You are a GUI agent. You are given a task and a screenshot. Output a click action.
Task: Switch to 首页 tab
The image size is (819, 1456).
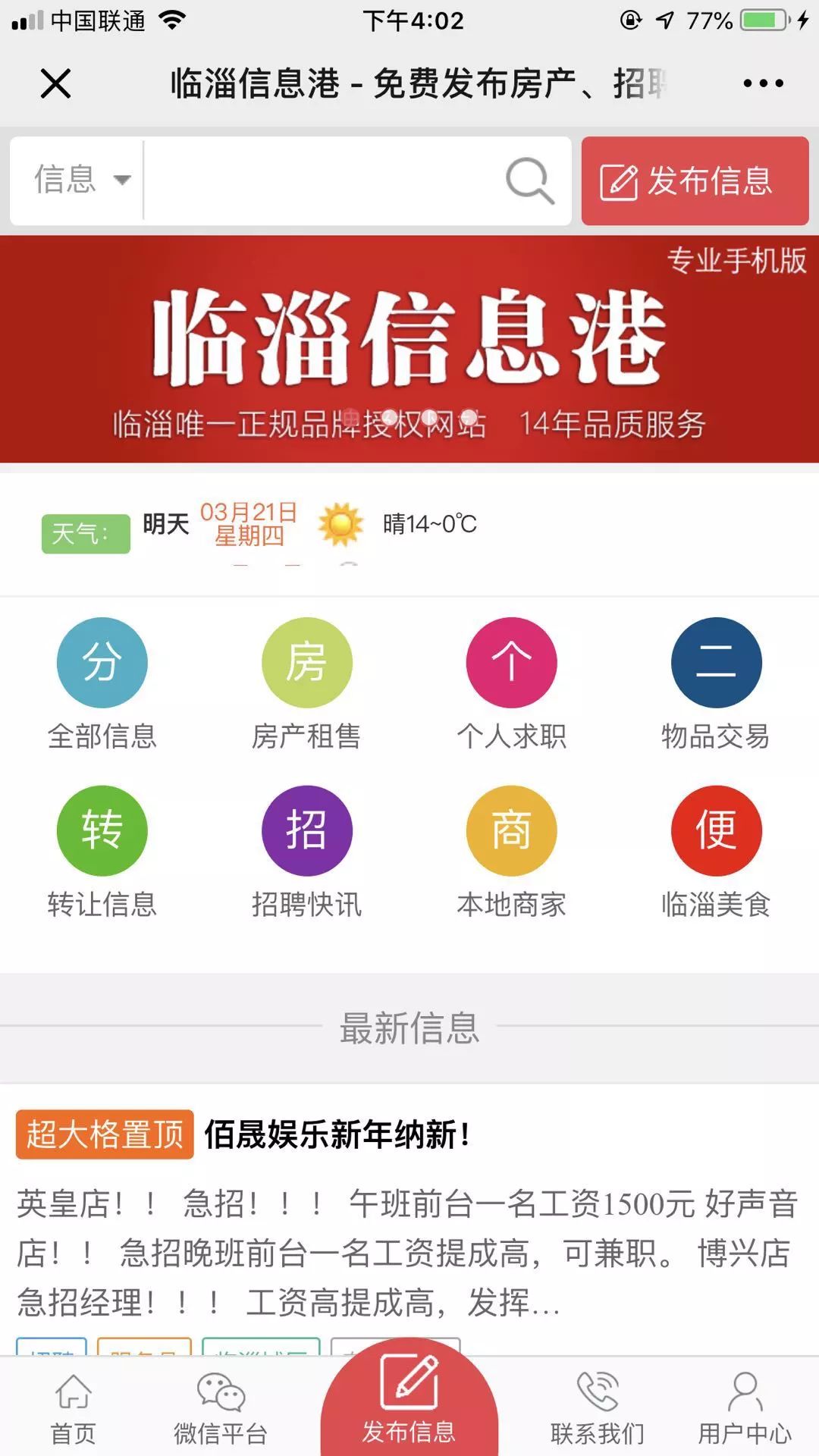[x=74, y=1409]
